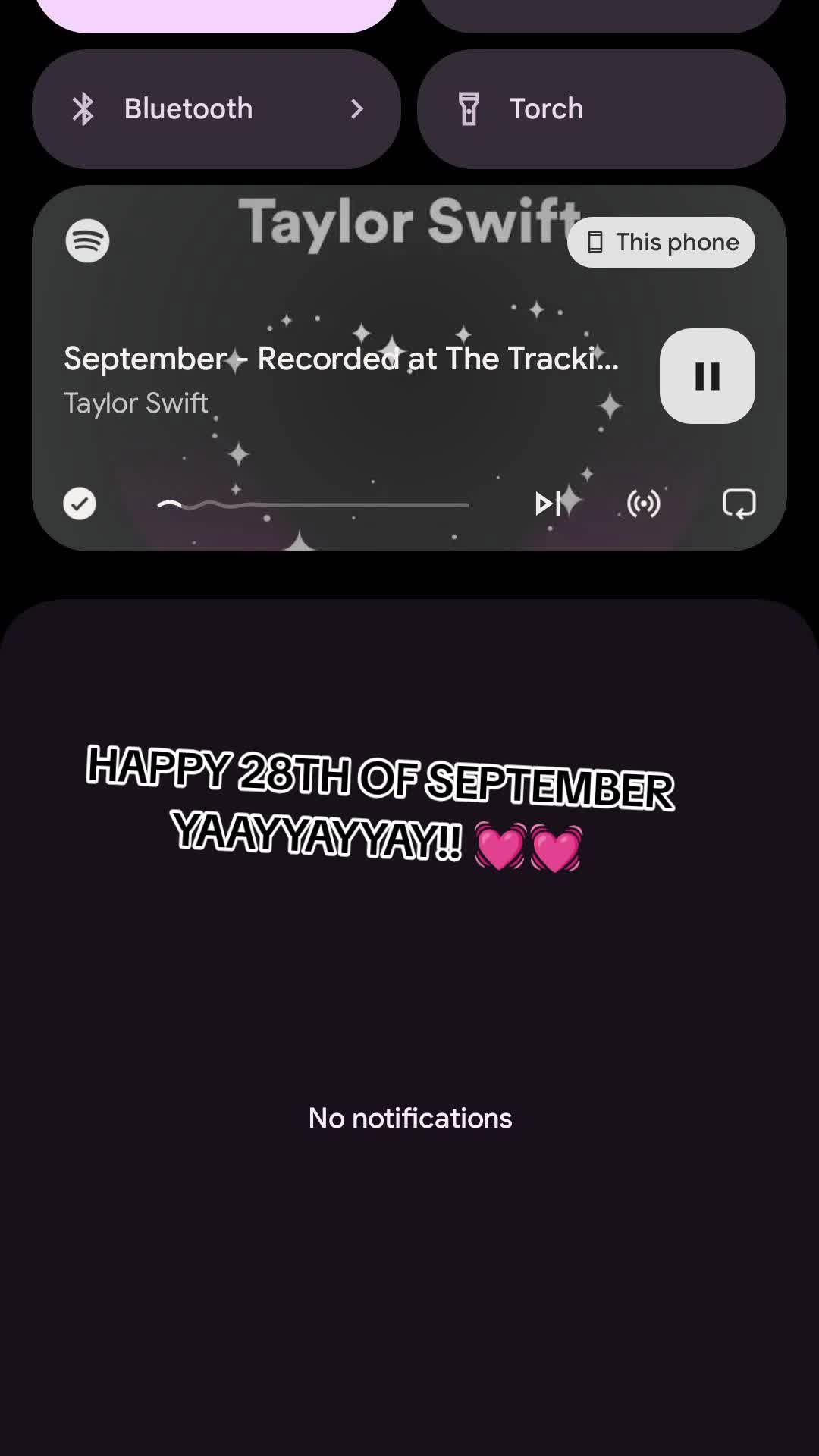Open Bluetooth device options via chevron
This screenshot has width=819, height=1456.
tap(357, 109)
